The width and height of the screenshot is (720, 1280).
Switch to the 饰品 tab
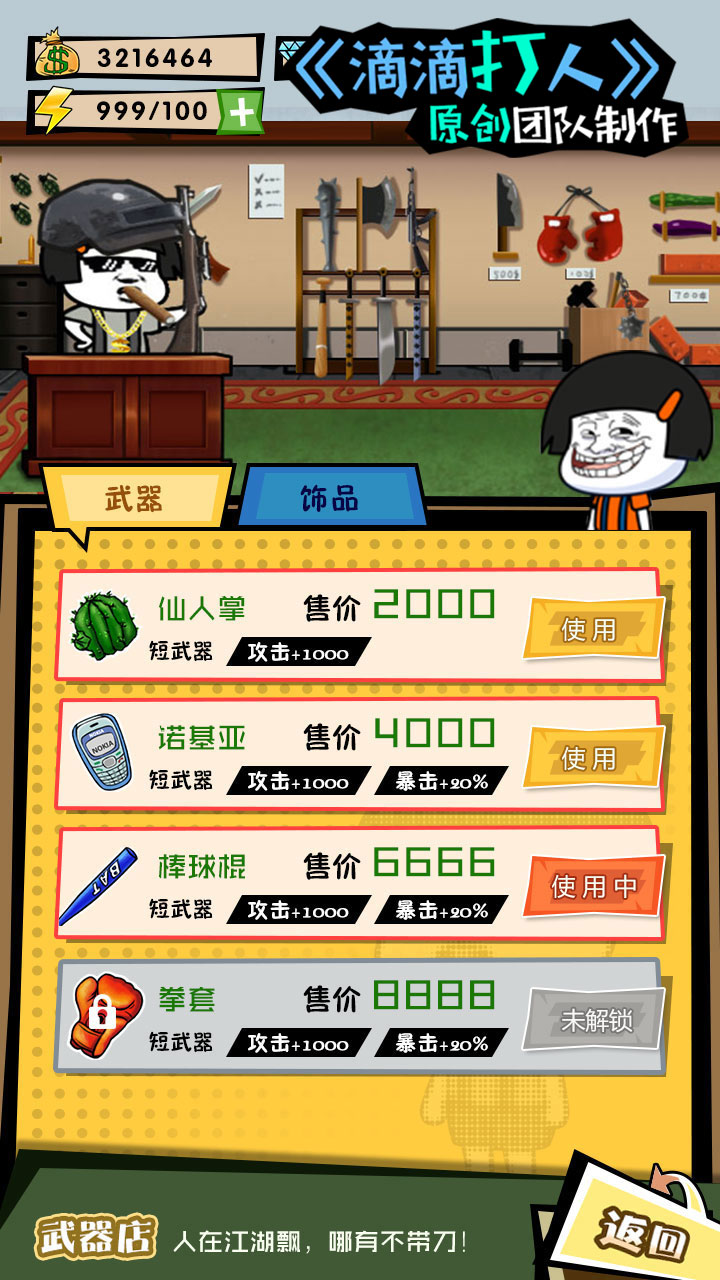[332, 498]
